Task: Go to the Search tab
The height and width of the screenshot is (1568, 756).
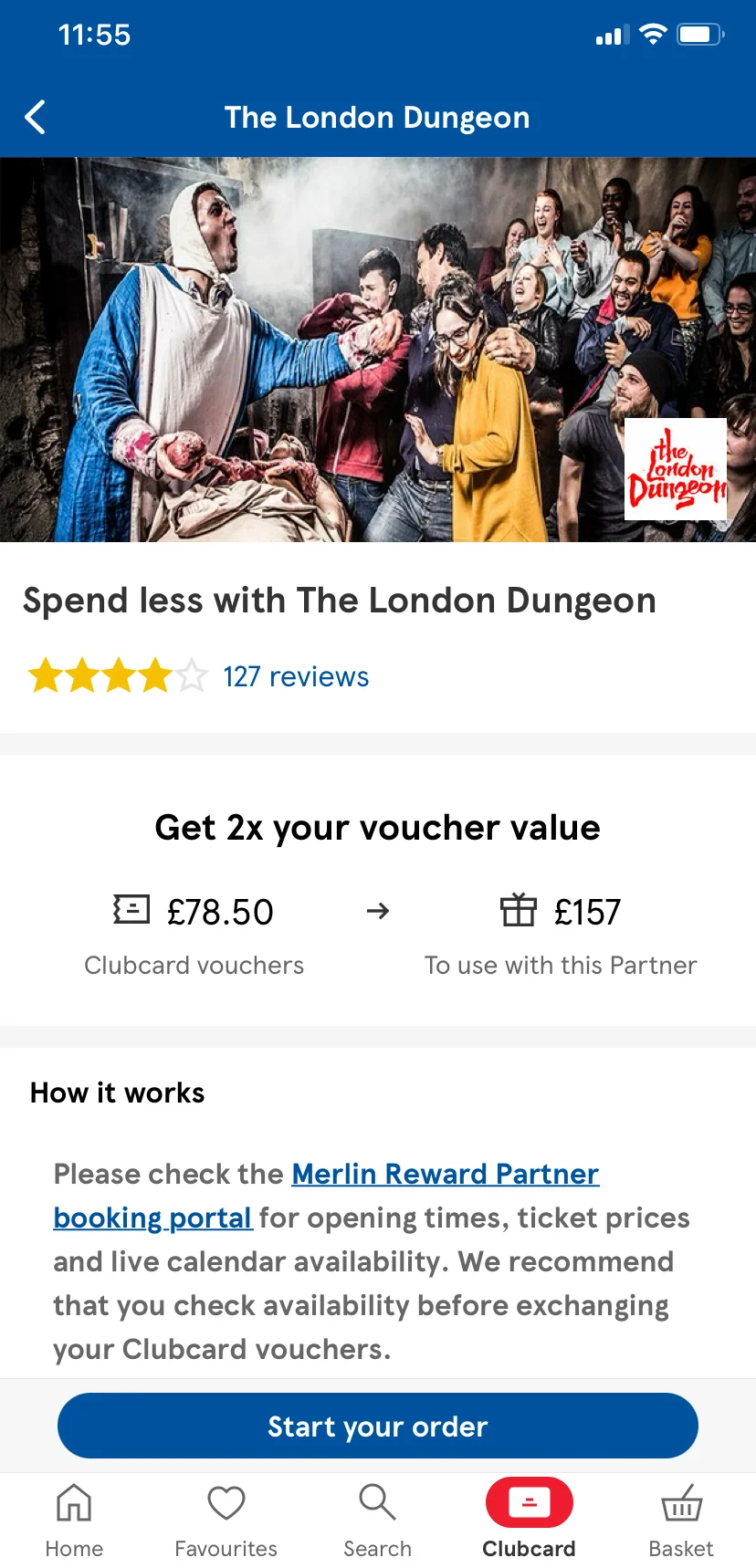Action: (377, 1521)
